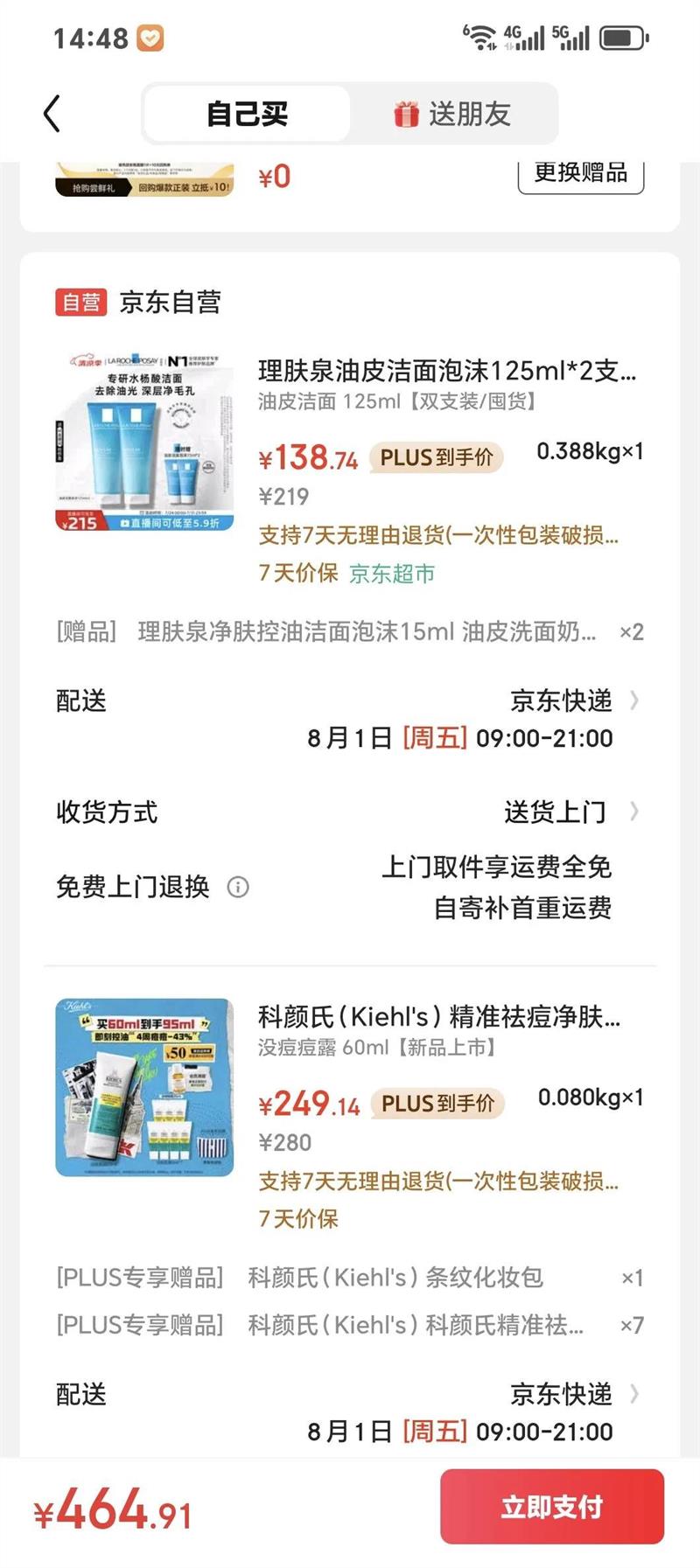The image size is (700, 1568).
Task: Open the 科颜氏 Kiehl's product image
Action: pos(144,1087)
